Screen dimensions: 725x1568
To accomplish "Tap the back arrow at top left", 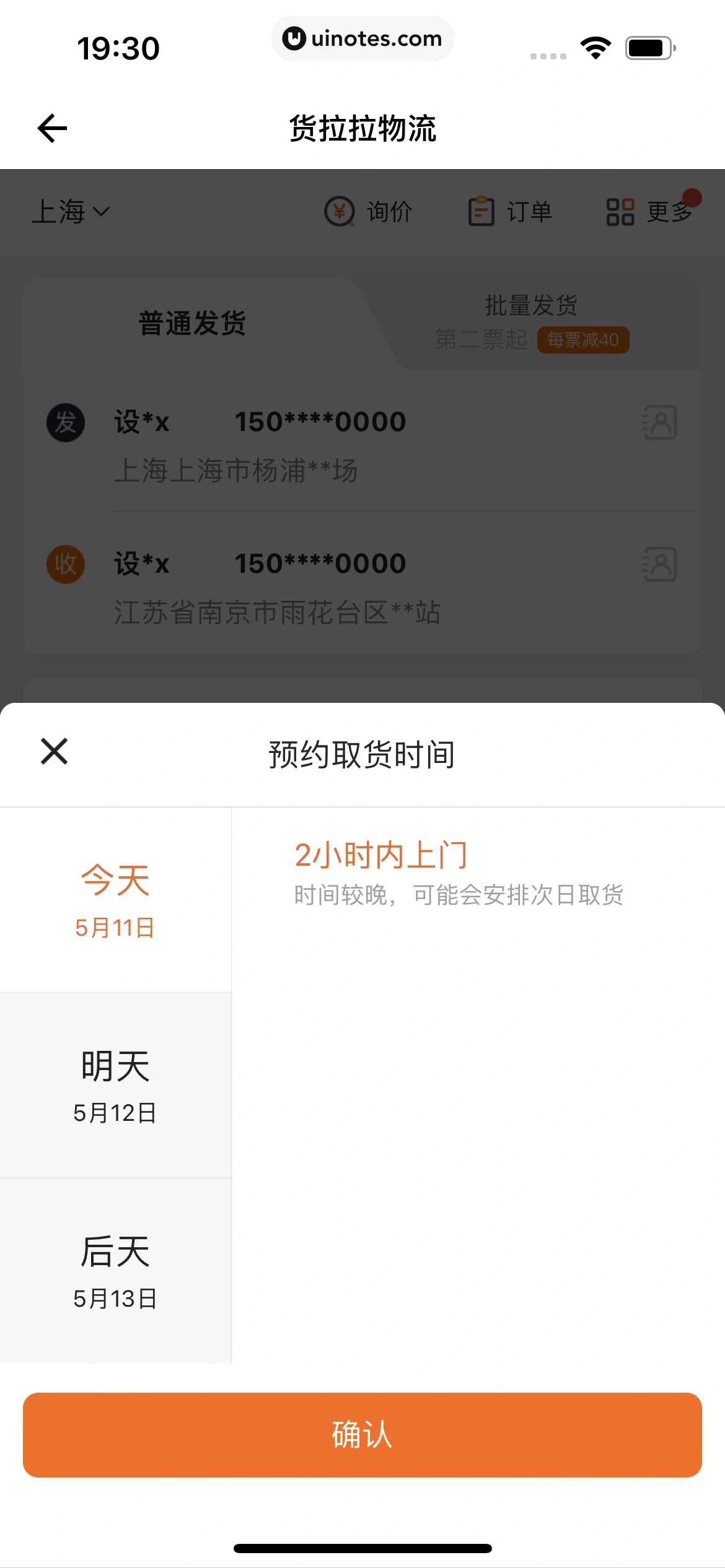I will (52, 127).
